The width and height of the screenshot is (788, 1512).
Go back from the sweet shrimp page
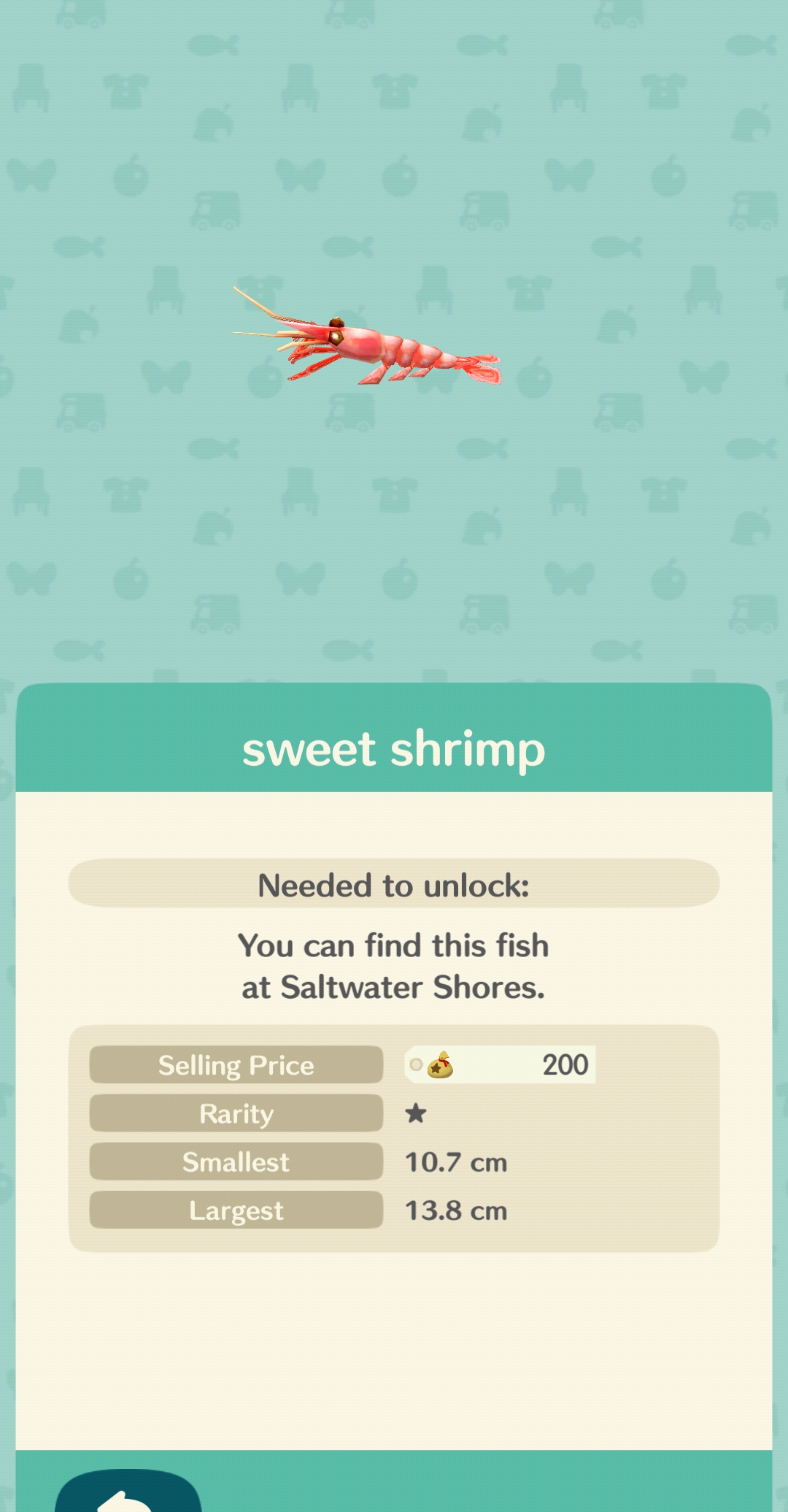click(128, 1493)
